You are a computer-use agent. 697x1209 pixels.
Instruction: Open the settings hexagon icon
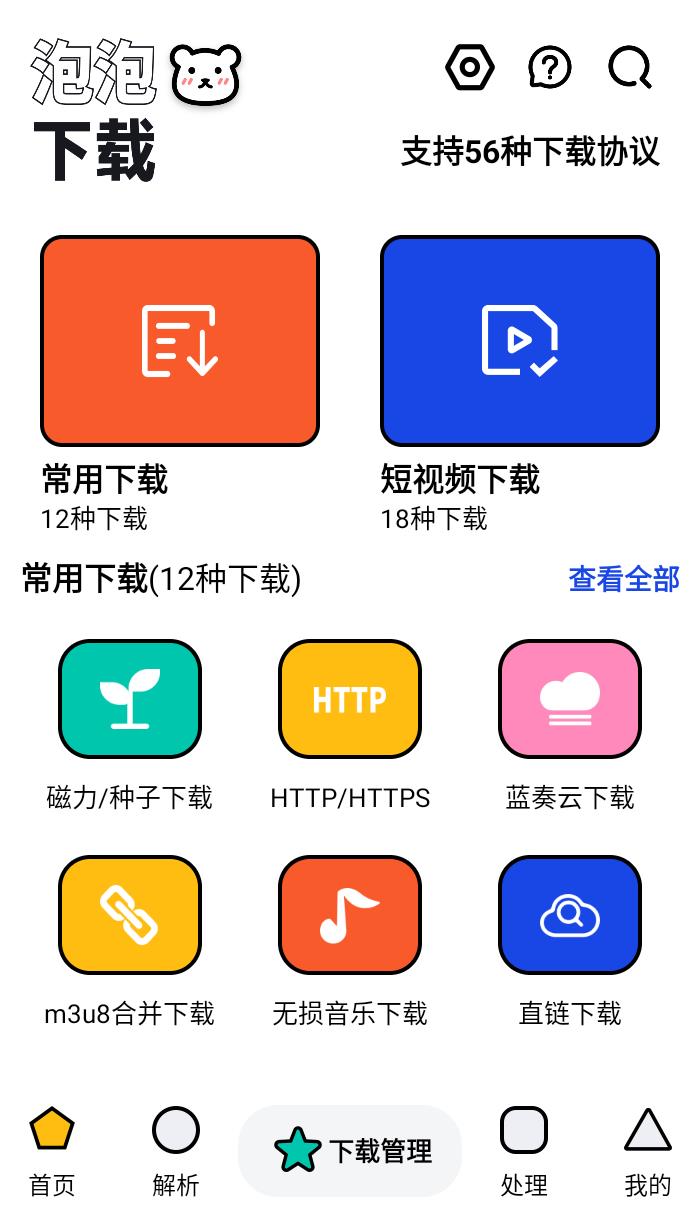click(470, 68)
